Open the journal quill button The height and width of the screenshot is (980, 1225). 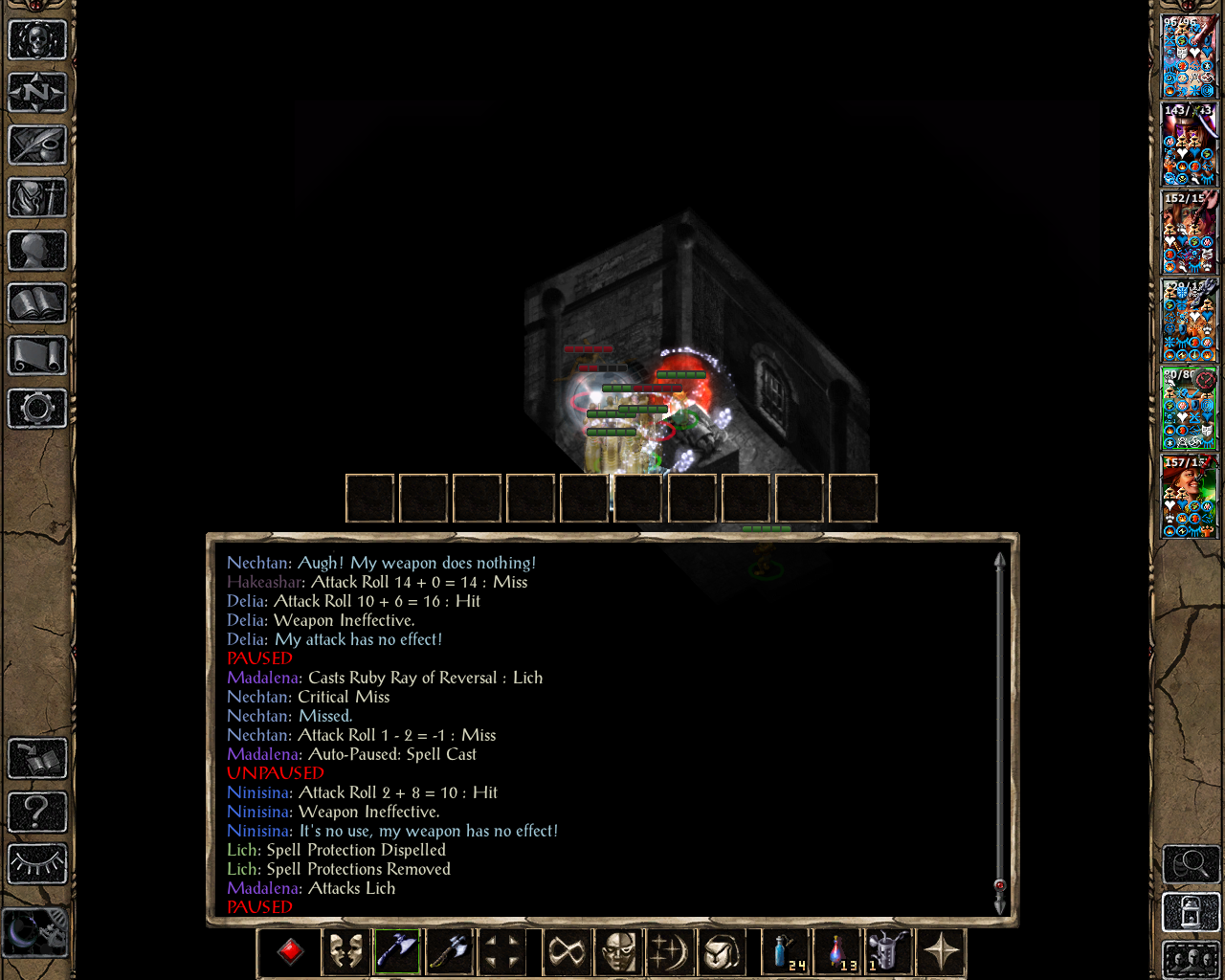(x=37, y=145)
